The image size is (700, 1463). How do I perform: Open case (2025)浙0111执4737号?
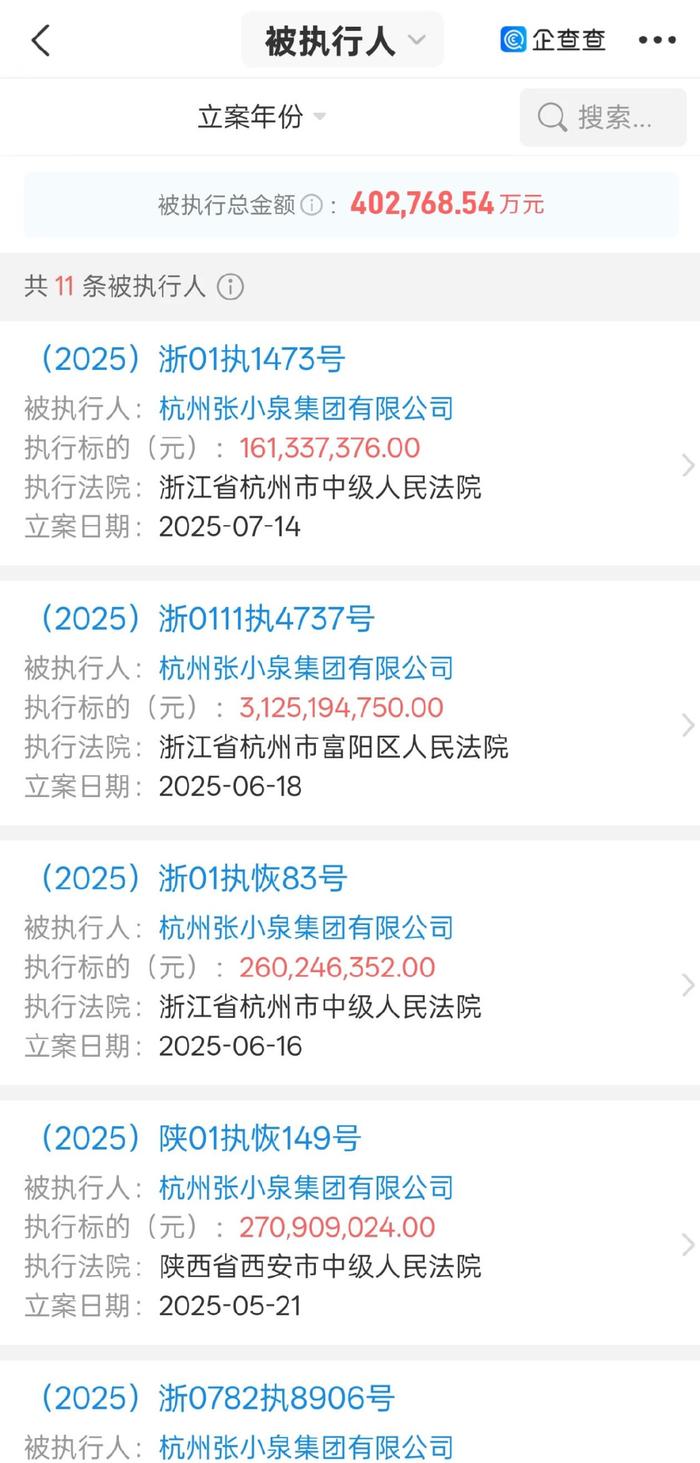(x=350, y=703)
